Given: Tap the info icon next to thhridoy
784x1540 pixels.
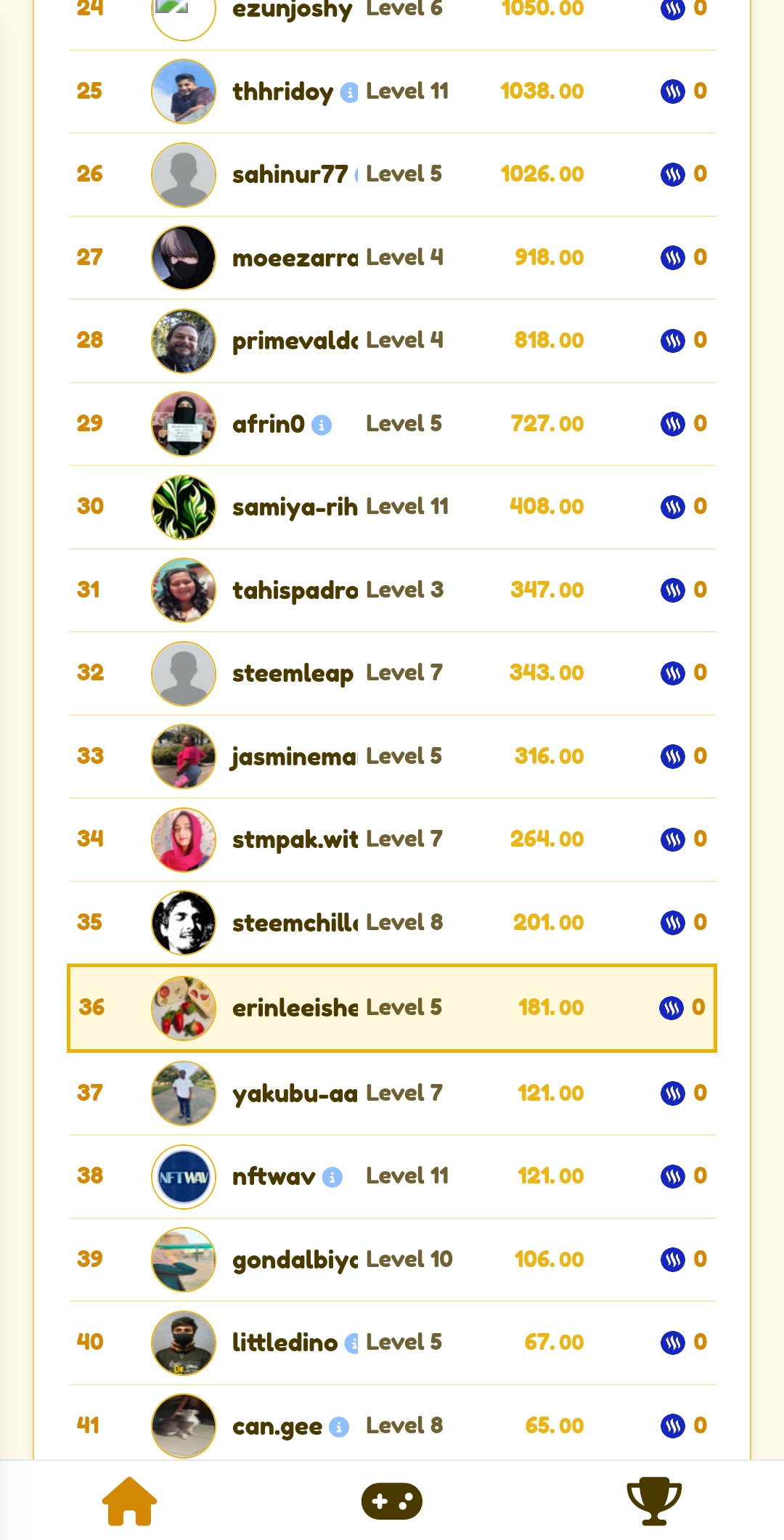Looking at the screenshot, I should [349, 92].
